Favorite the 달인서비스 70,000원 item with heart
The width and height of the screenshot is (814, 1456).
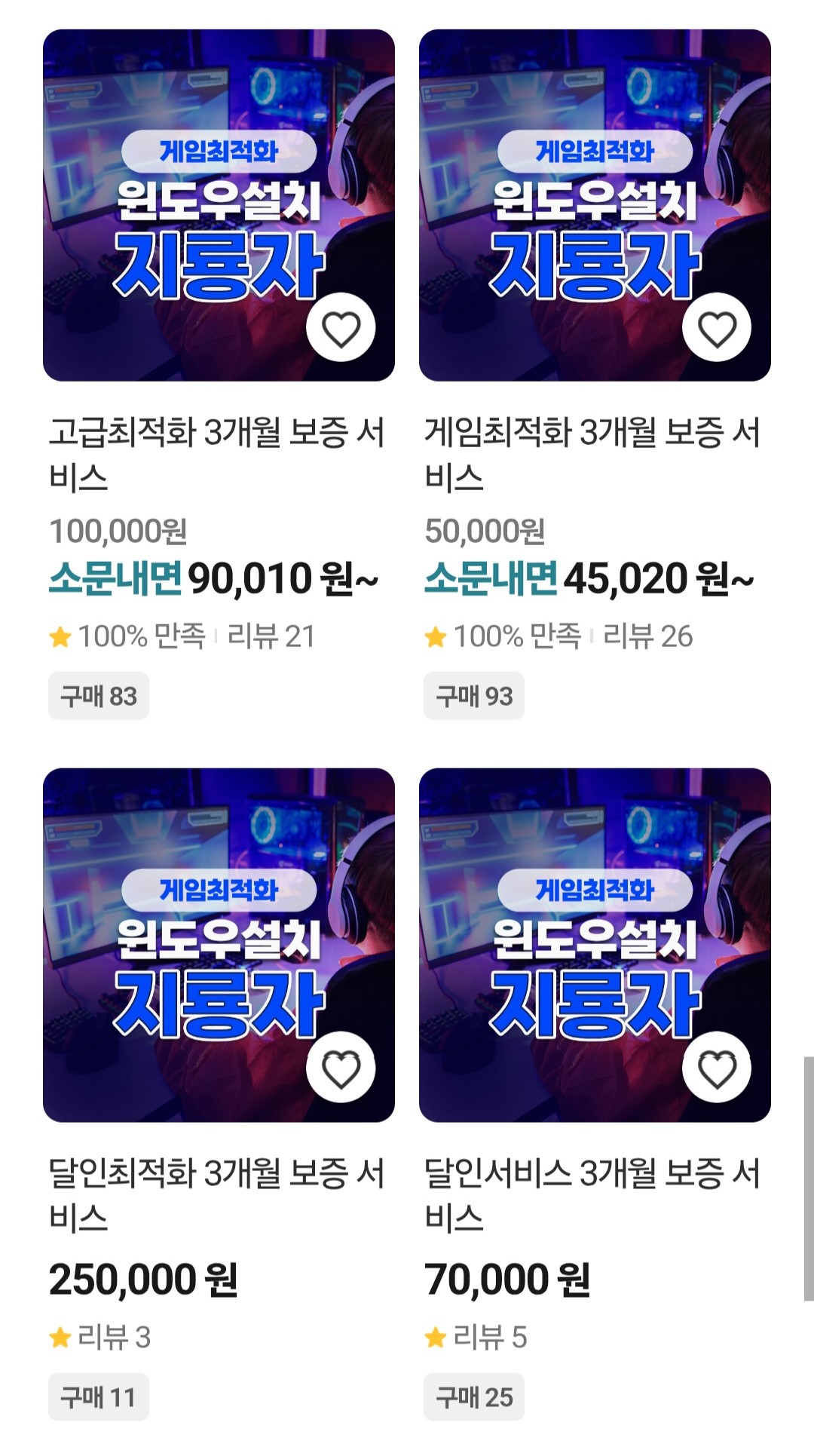[x=716, y=1068]
